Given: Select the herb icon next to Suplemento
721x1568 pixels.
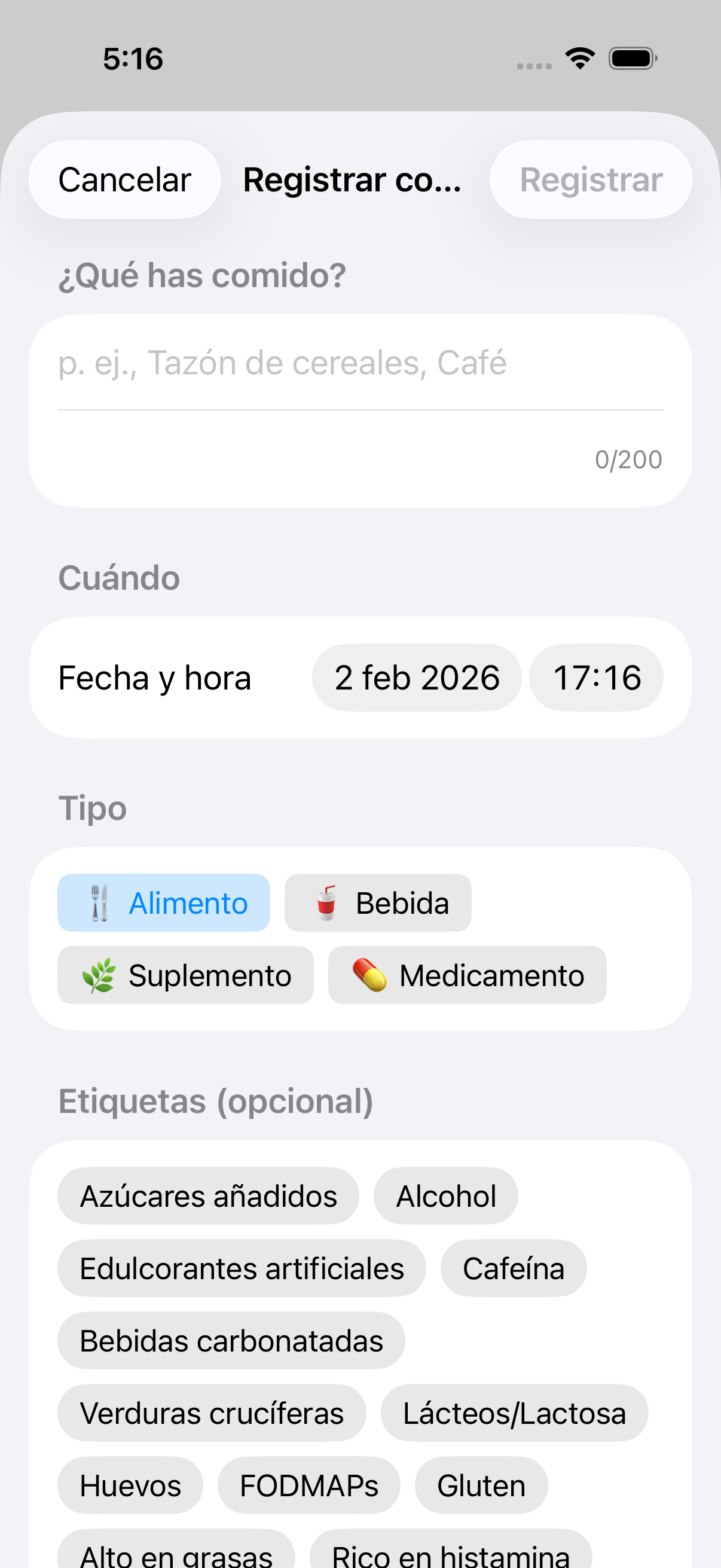Looking at the screenshot, I should coord(99,975).
